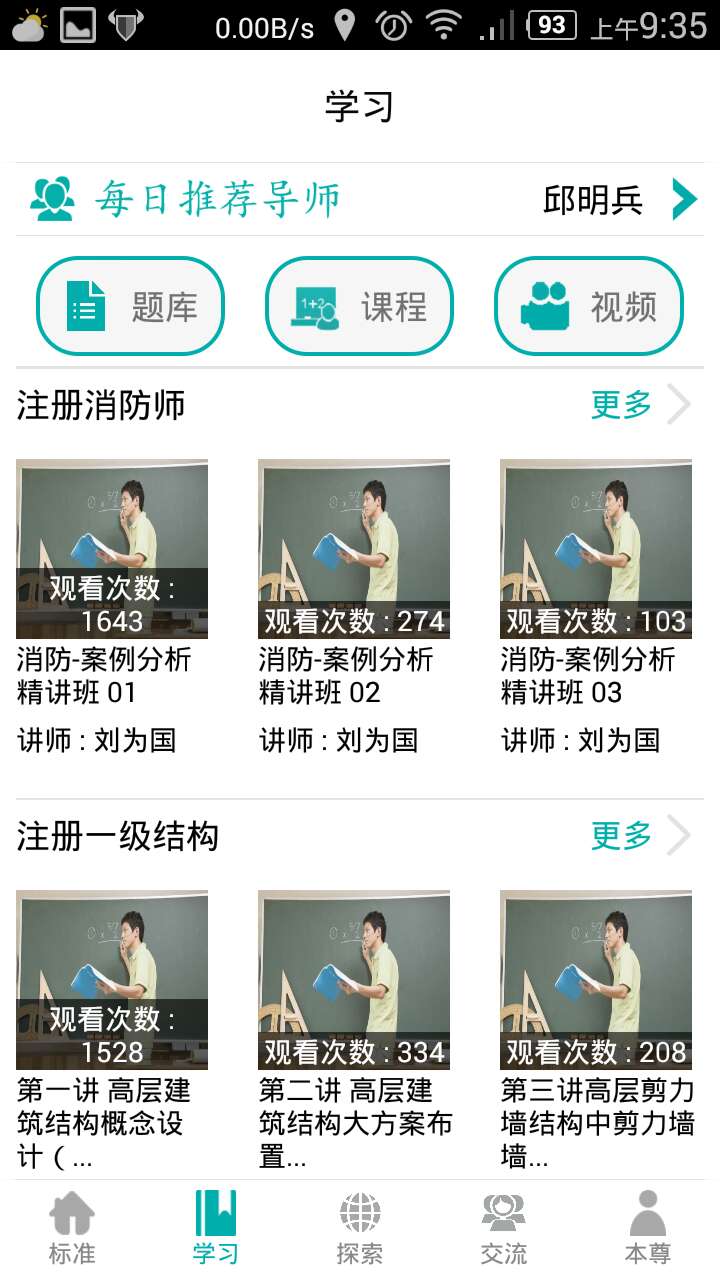Open mentor 邱明兵 via the arrow
The width and height of the screenshot is (720, 1280).
684,198
